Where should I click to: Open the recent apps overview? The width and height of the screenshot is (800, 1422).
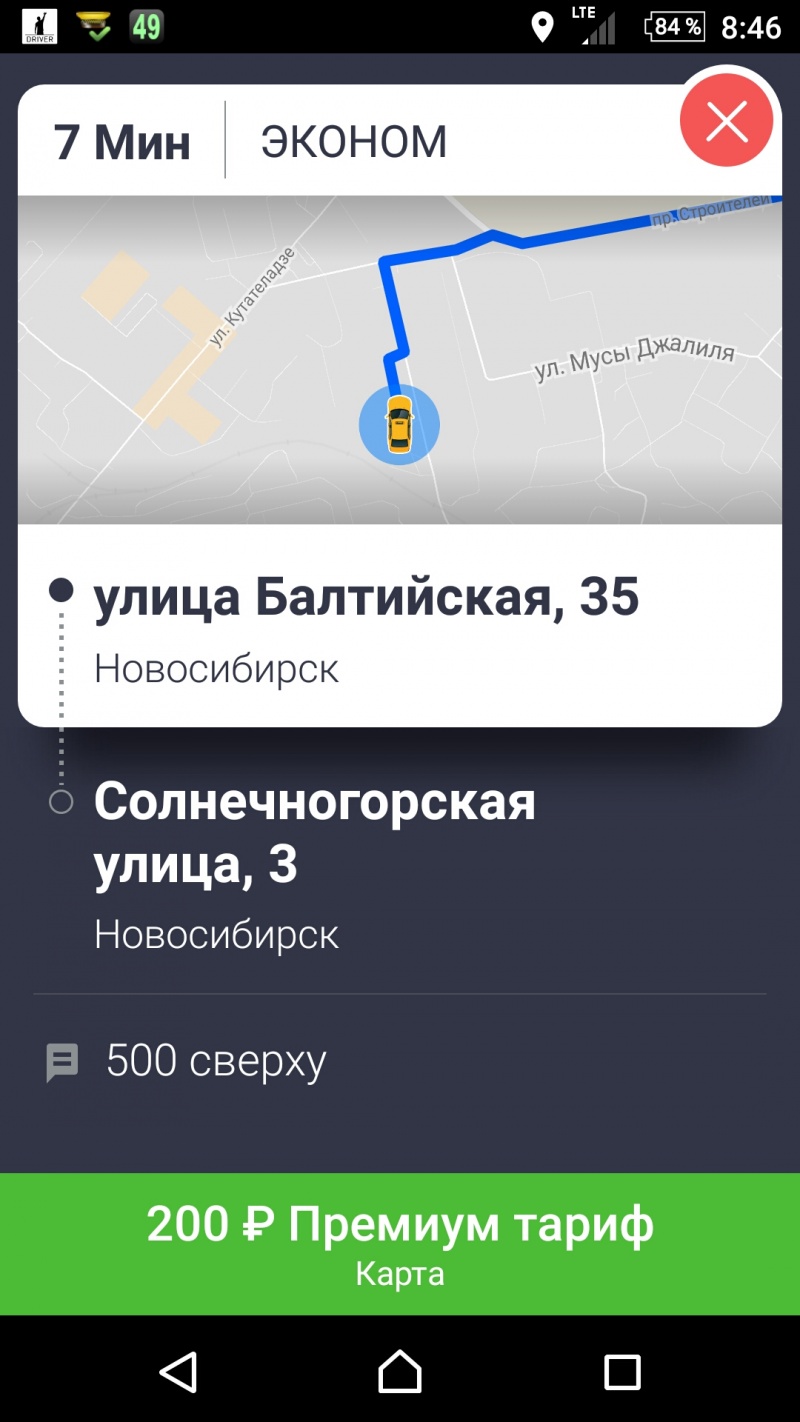(x=622, y=1372)
